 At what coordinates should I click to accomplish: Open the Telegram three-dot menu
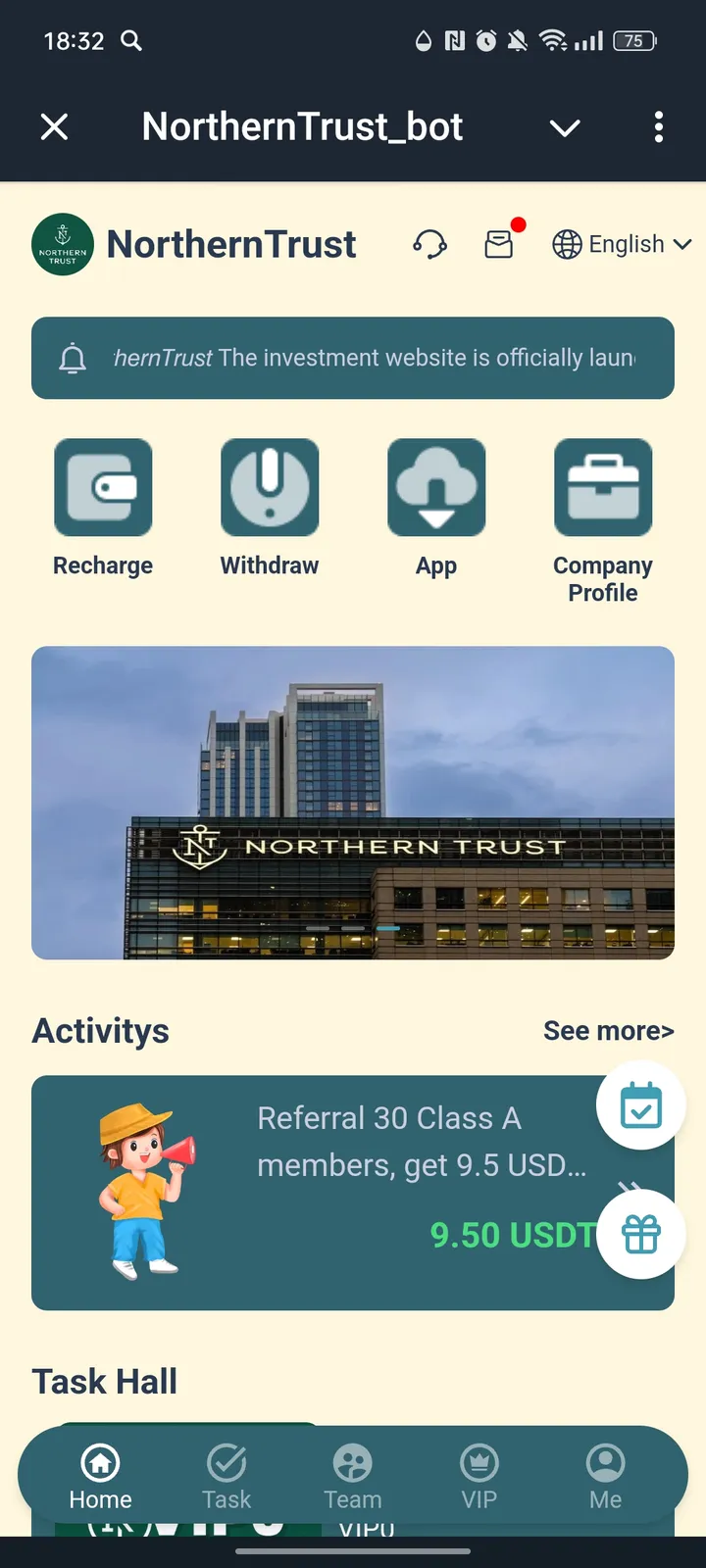(658, 127)
